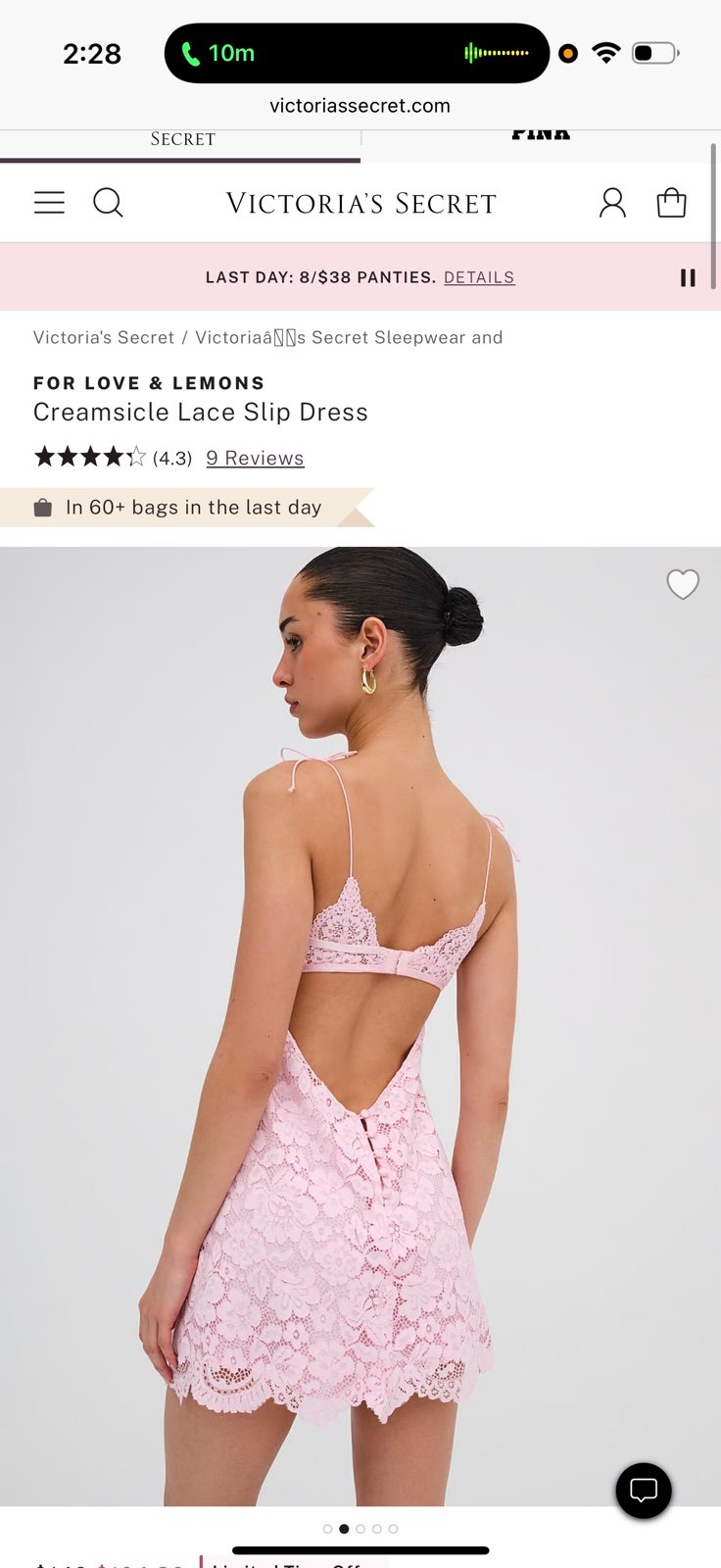Add the dress to favorites with the heart
The height and width of the screenshot is (1568, 721).
click(x=683, y=584)
